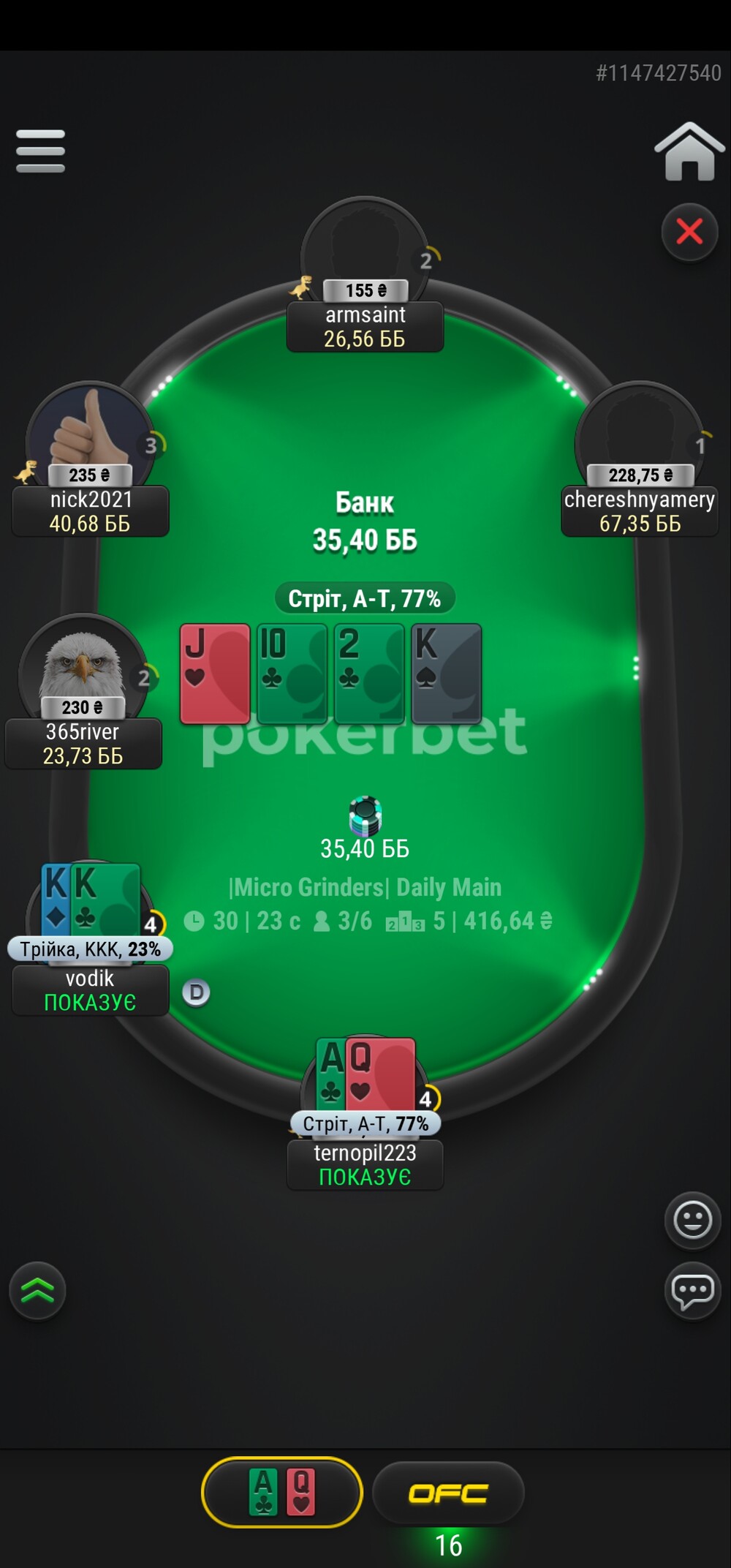
Task: Select the A-Q hand table button
Action: click(282, 1492)
